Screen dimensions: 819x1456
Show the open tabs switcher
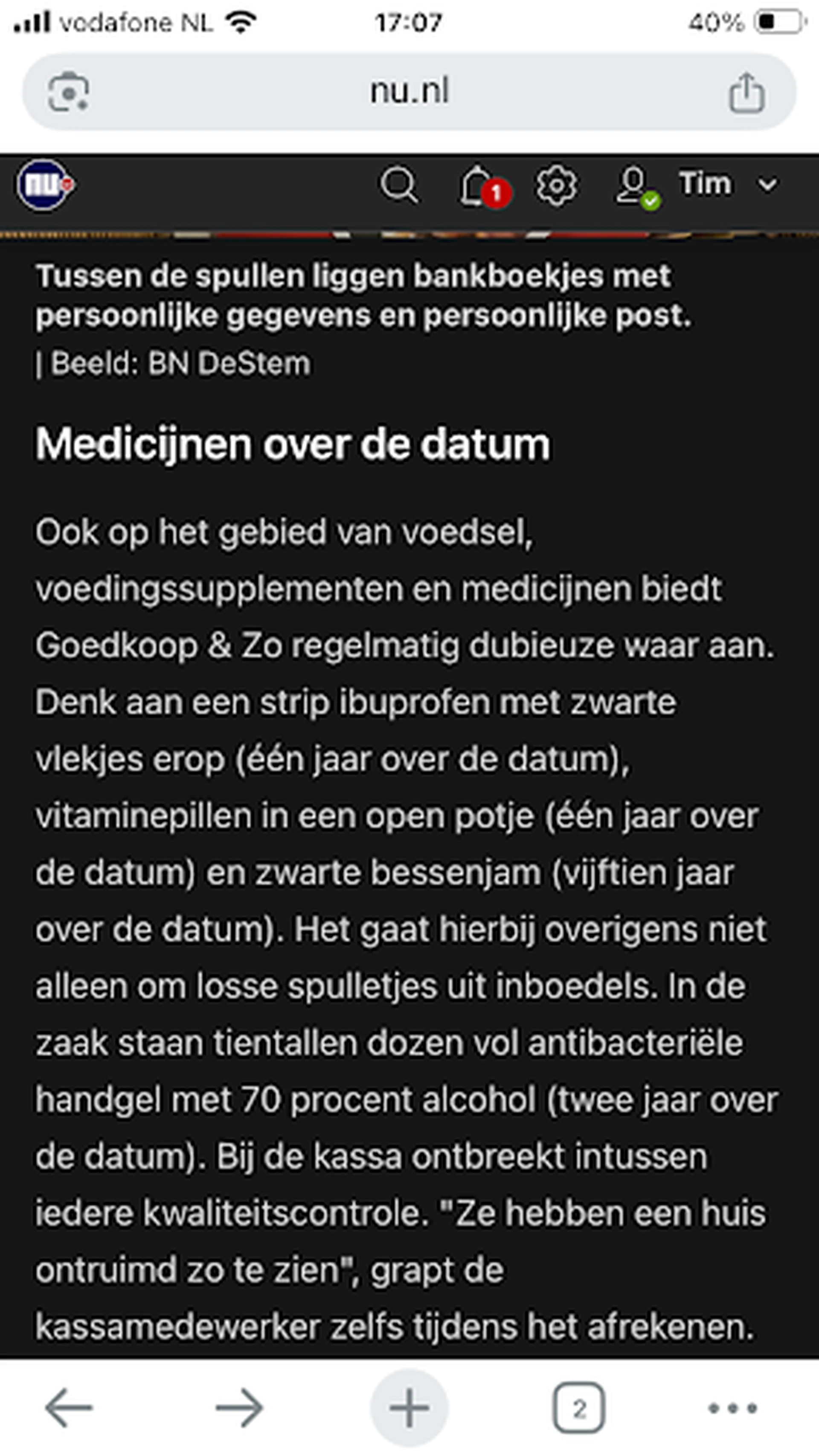[578, 1408]
